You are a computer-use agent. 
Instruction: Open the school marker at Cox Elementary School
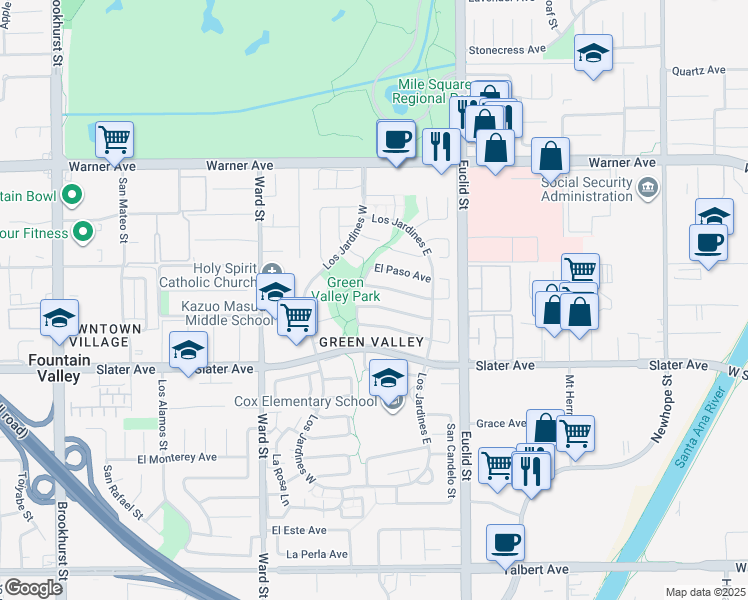click(388, 379)
